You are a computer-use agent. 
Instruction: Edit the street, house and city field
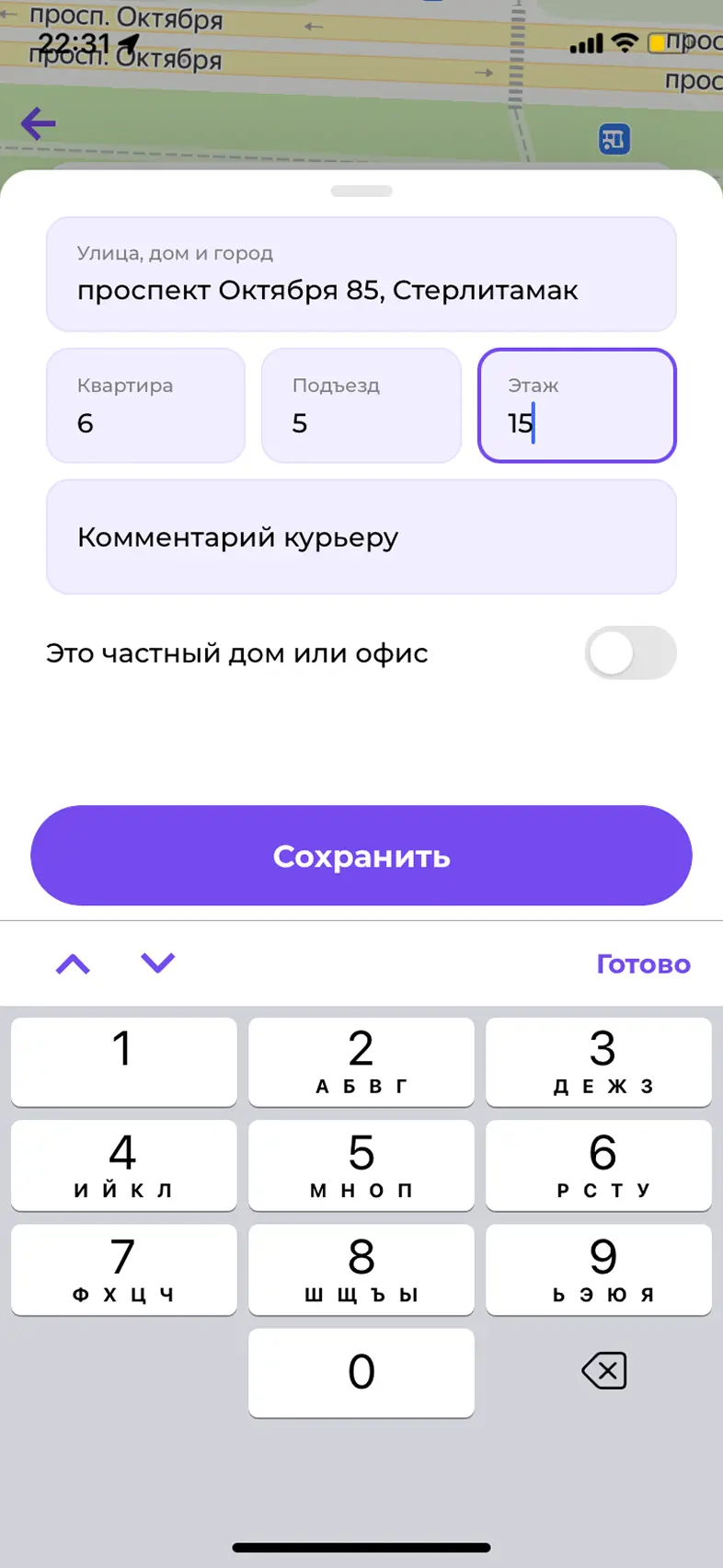(x=361, y=274)
